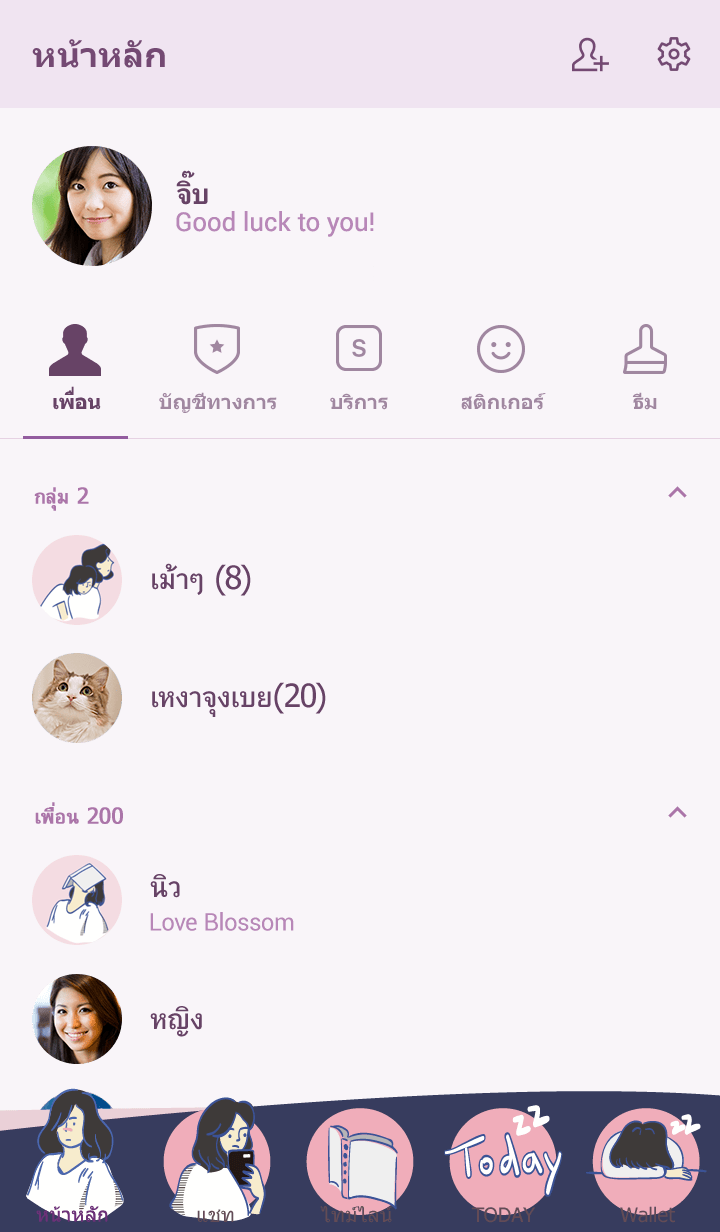Switch to the ธีม tab
Screen dimensions: 720x1232
pos(645,370)
